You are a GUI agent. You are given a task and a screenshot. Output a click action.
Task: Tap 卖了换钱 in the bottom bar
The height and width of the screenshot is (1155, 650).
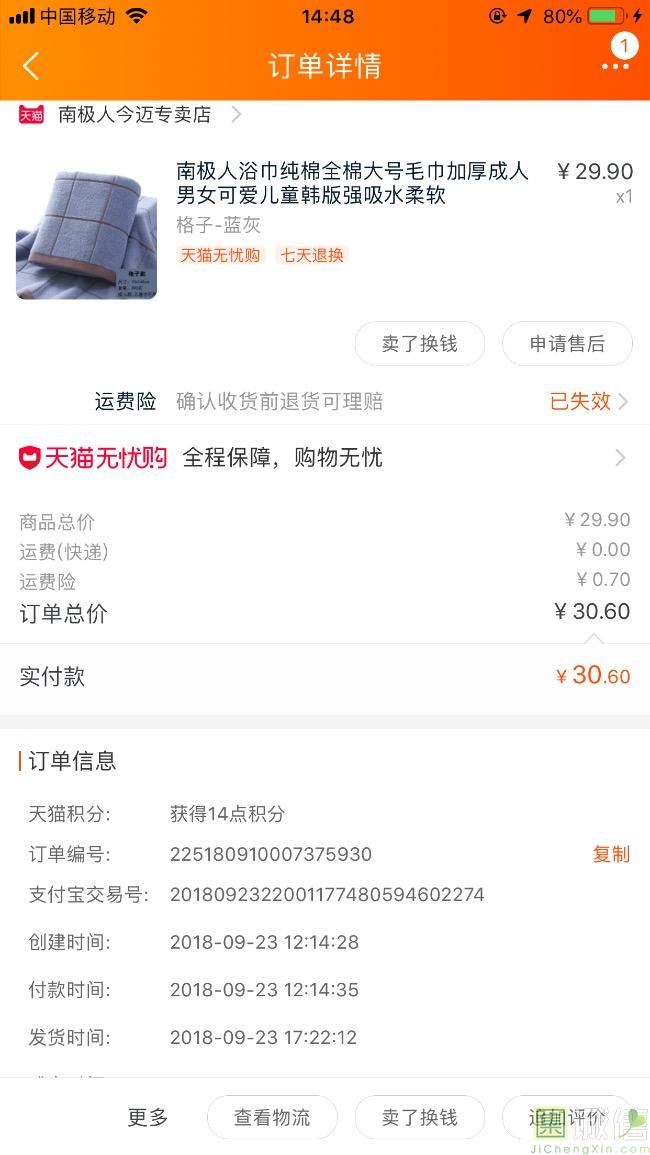(419, 1118)
